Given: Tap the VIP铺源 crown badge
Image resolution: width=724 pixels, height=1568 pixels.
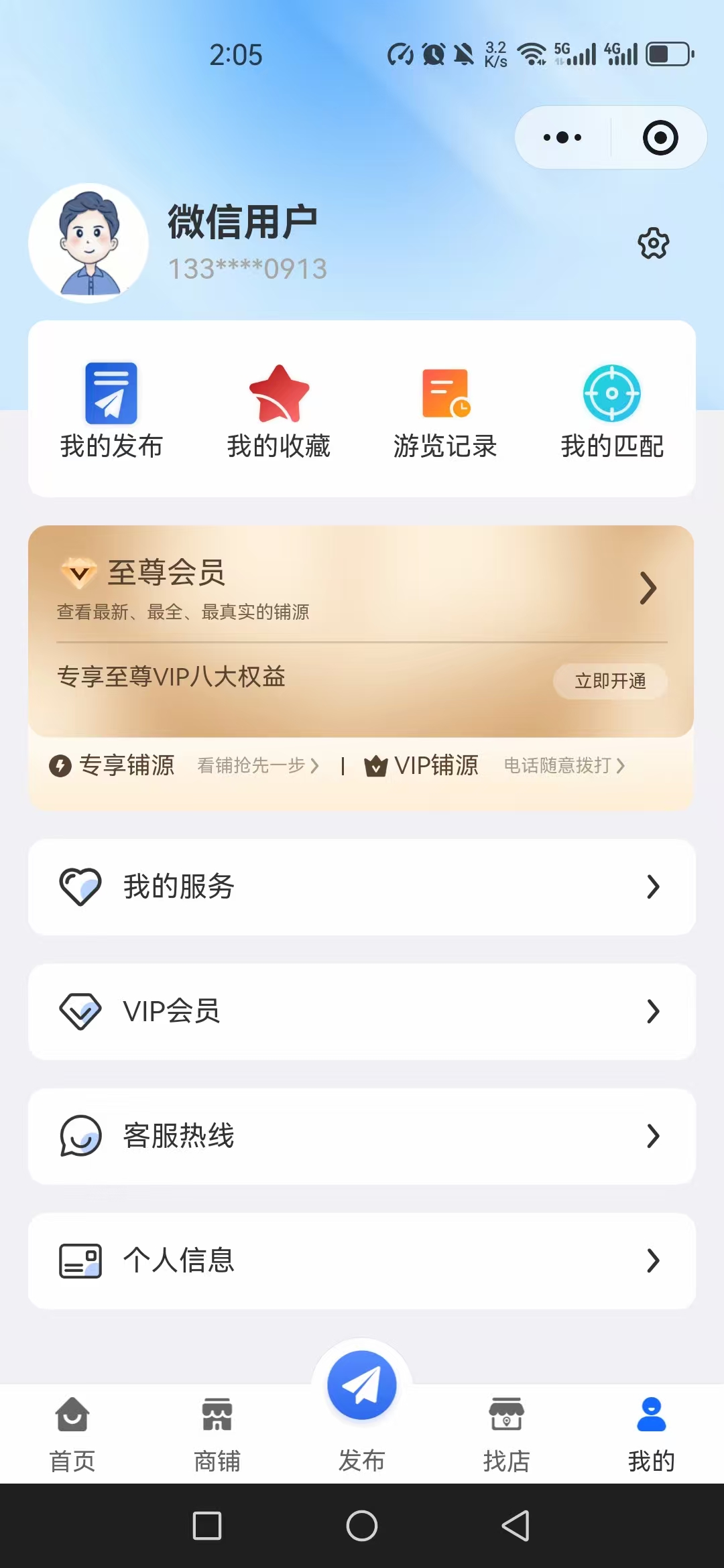Looking at the screenshot, I should click(x=376, y=764).
